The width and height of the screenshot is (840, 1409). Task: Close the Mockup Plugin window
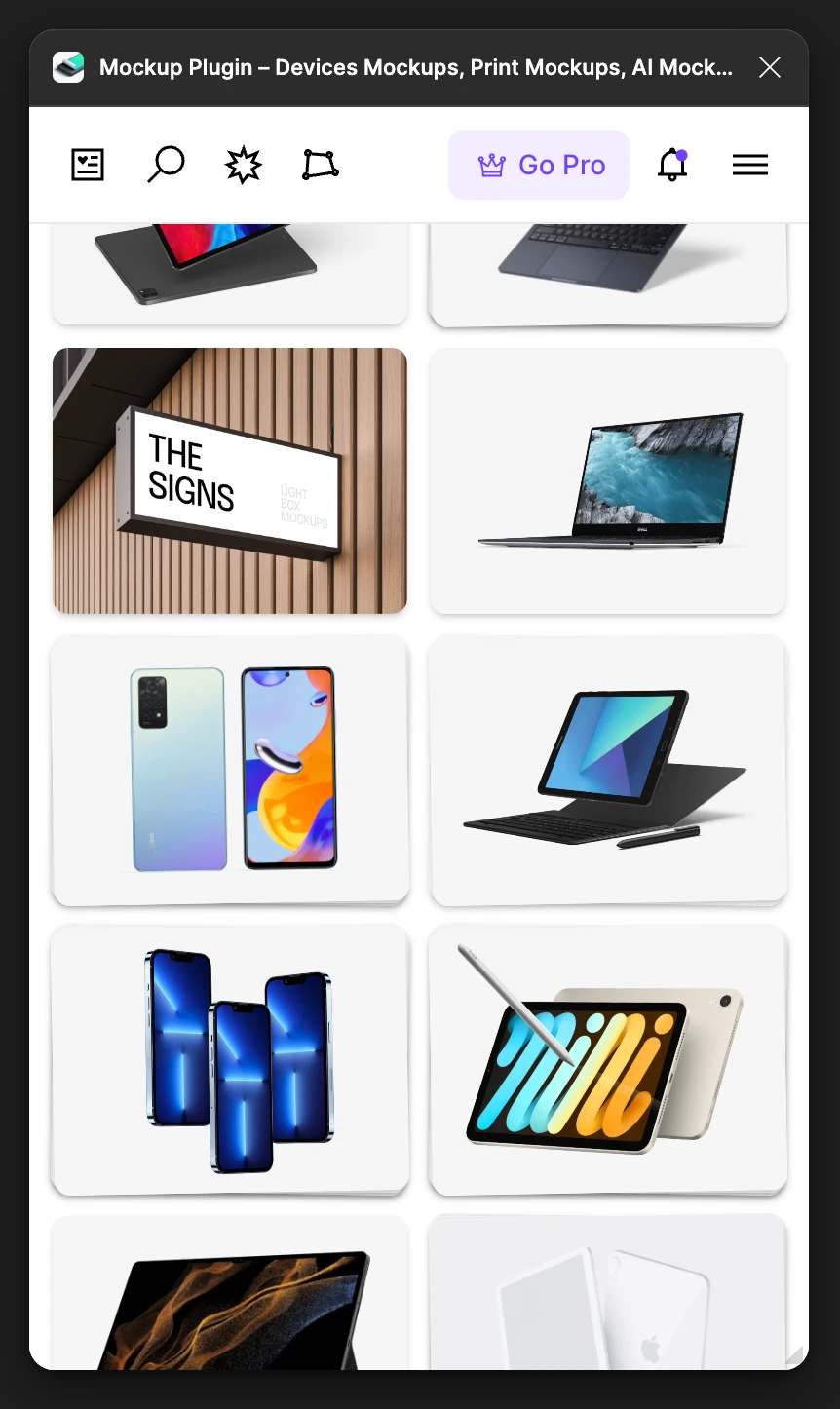pos(770,67)
